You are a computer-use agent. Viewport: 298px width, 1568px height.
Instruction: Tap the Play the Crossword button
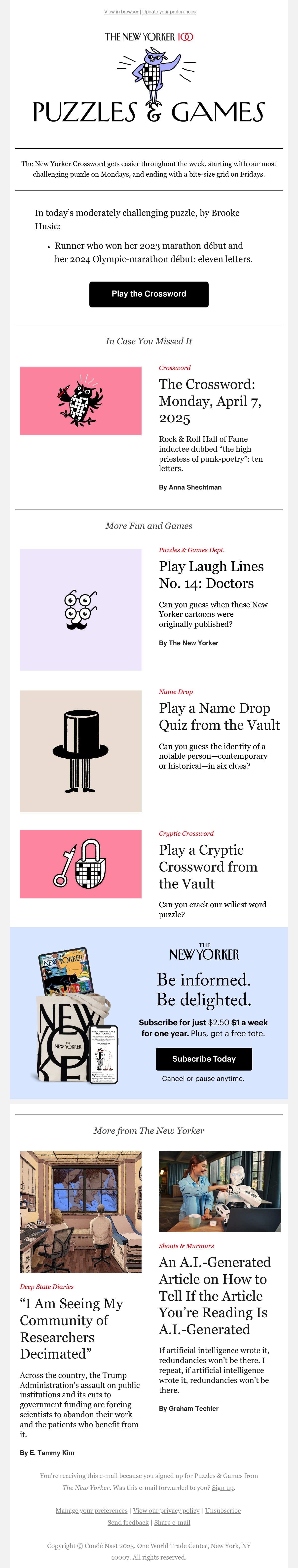tap(149, 294)
